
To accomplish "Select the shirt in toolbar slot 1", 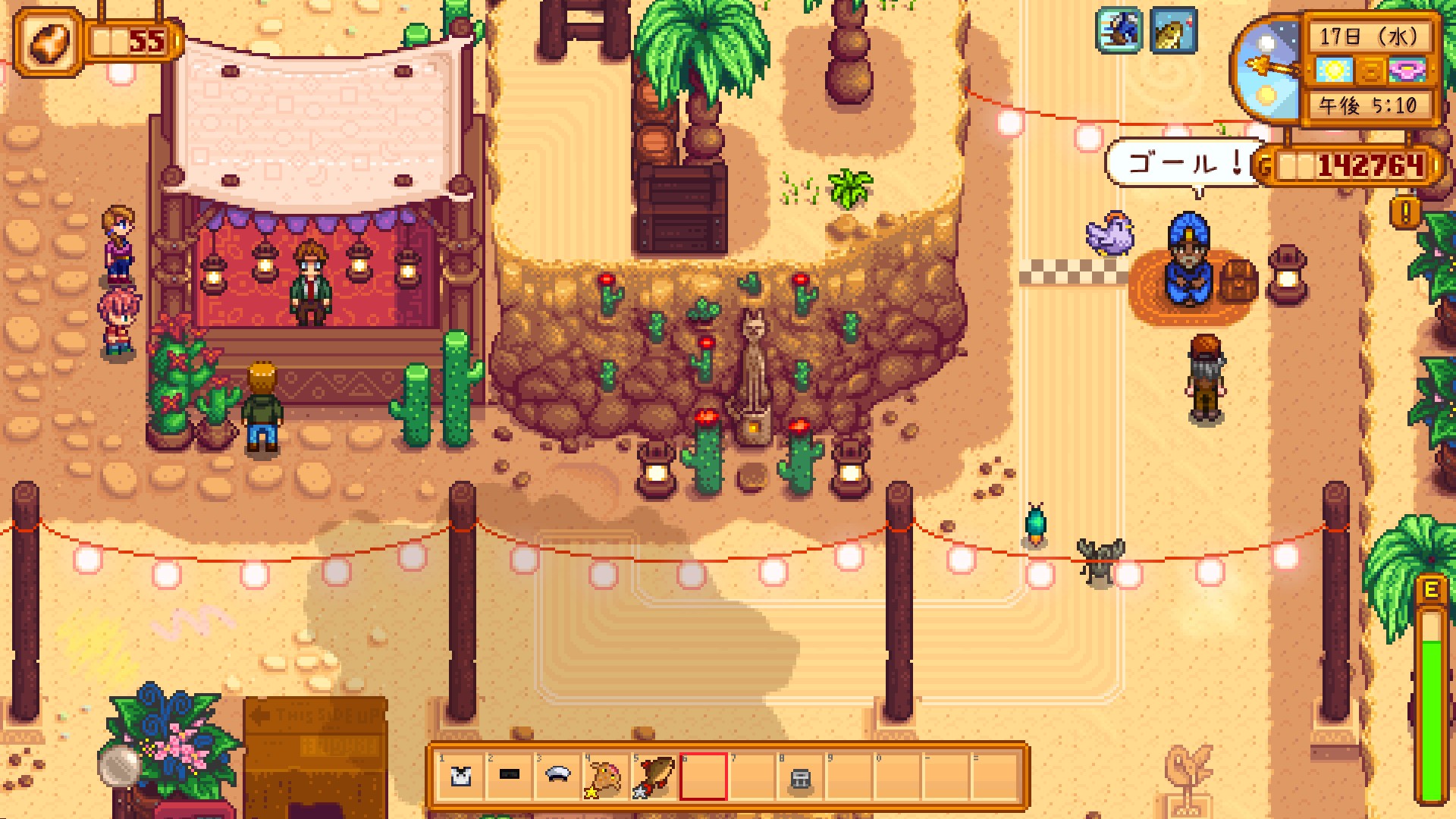I will tap(460, 777).
